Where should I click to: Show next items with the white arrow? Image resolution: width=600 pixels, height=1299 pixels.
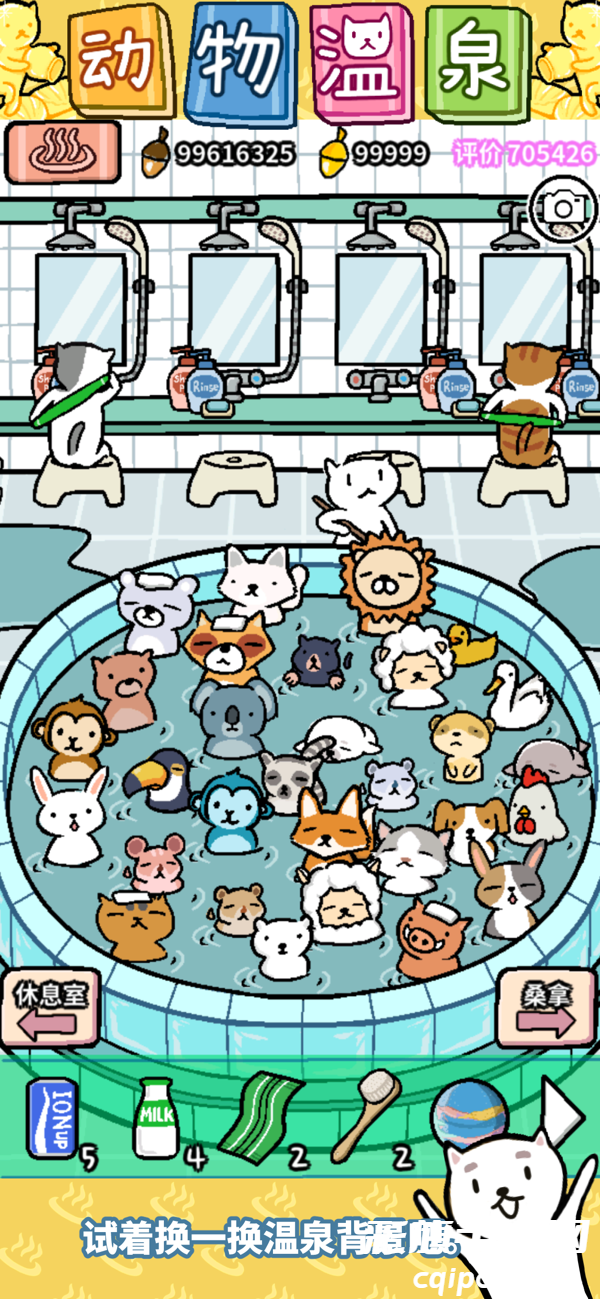(560, 1102)
